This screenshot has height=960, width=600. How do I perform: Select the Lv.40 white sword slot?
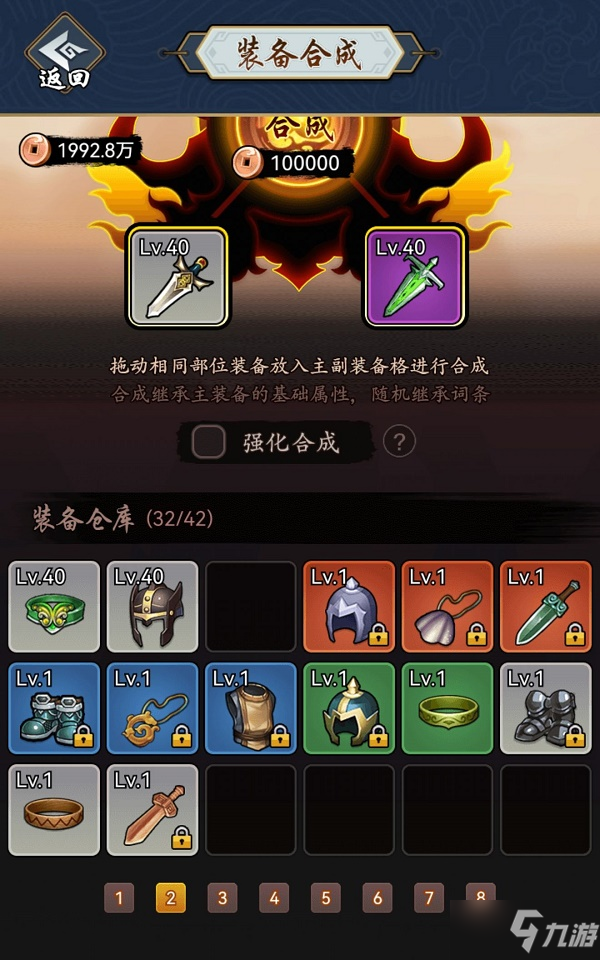click(177, 276)
